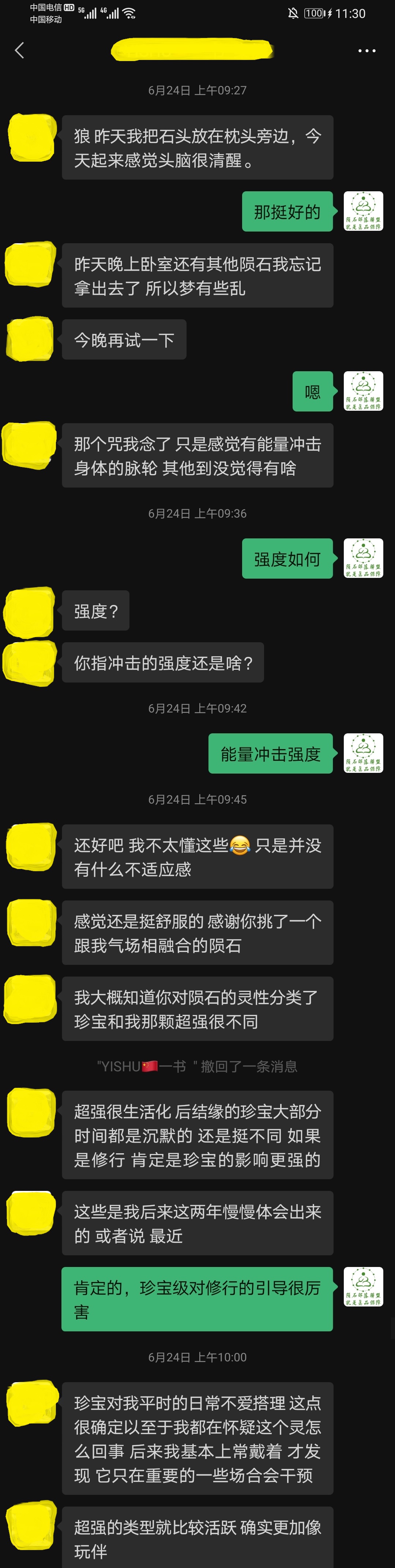The height and width of the screenshot is (1568, 395).
Task: Open sender's avatar beside message 那挺好的
Action: tap(363, 211)
